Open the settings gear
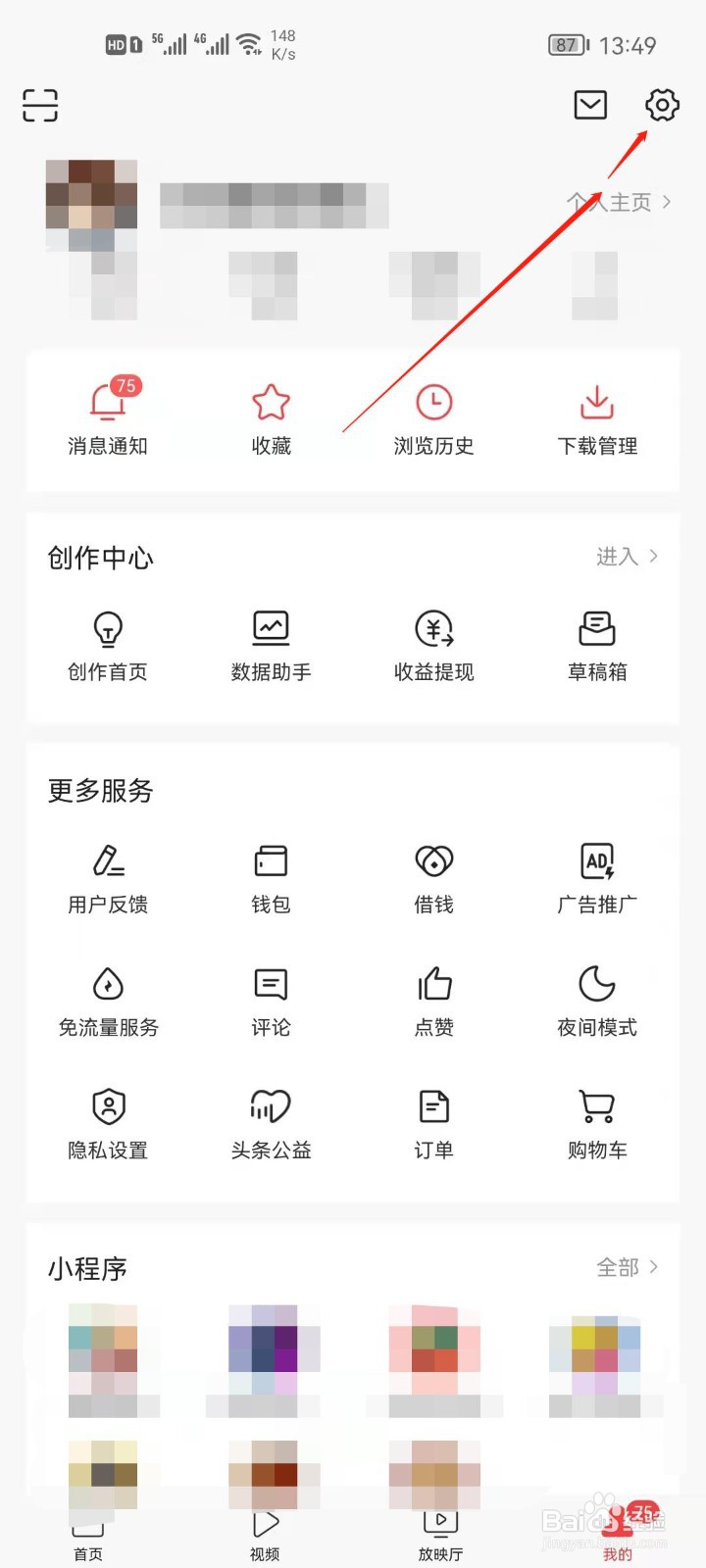The height and width of the screenshot is (1568, 706). [x=662, y=106]
